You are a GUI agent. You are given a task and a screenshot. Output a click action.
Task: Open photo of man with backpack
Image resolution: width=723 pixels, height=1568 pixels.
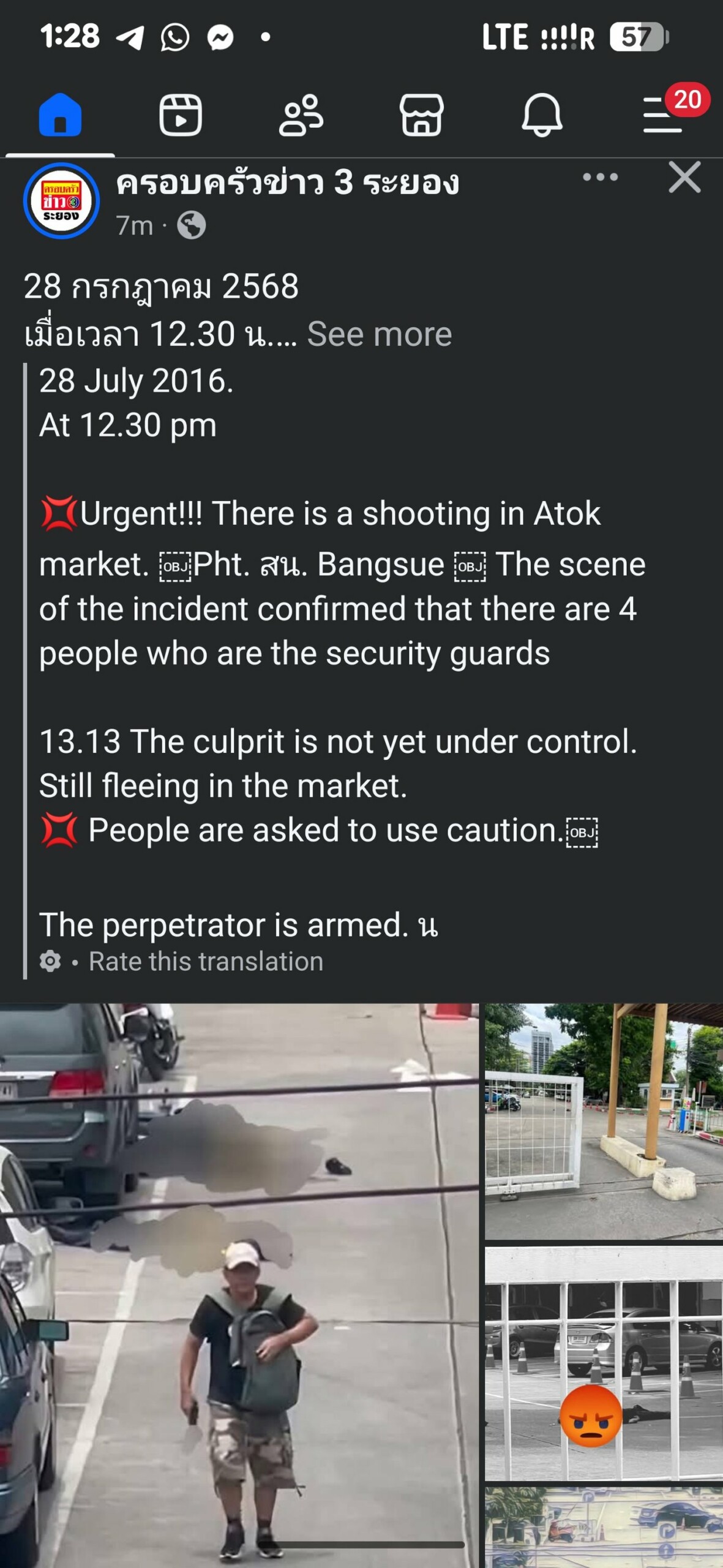pos(239,1286)
